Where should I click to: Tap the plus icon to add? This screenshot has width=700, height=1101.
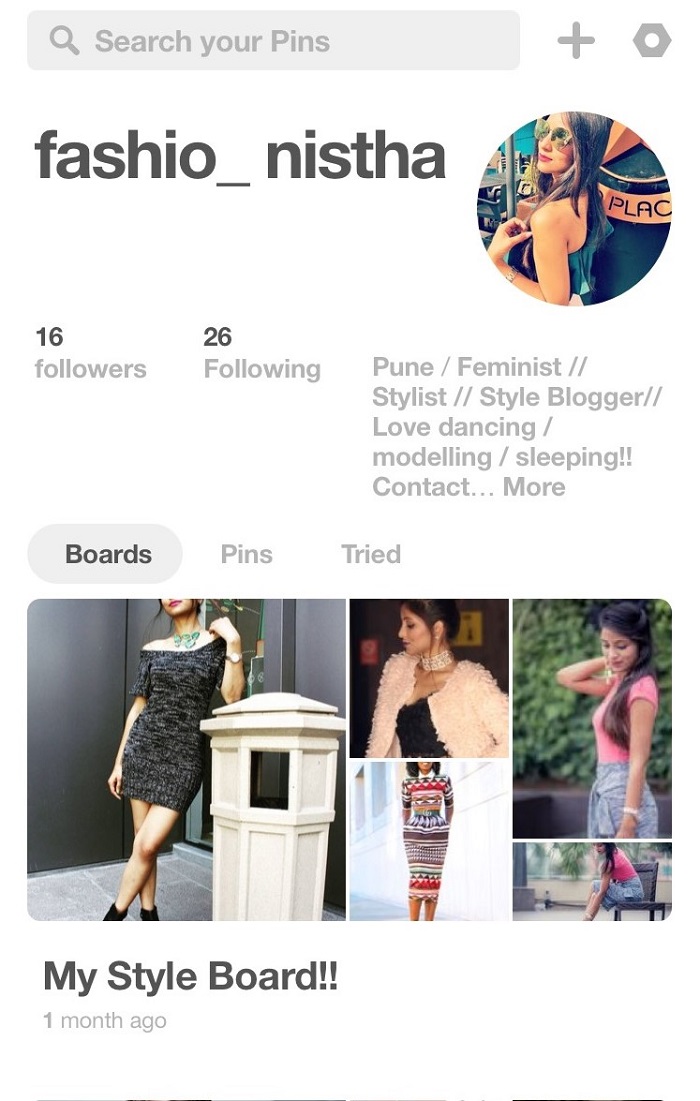576,41
